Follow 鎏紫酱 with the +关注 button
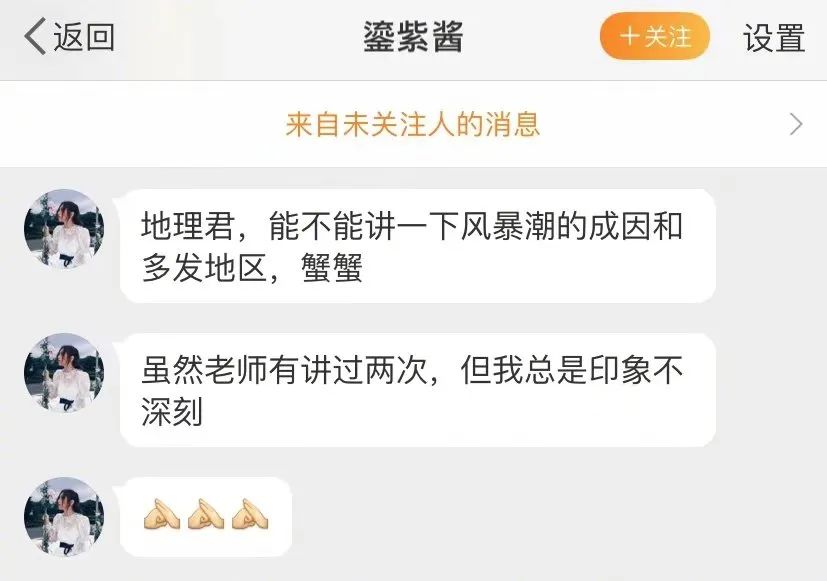This screenshot has width=827, height=581. pyautogui.click(x=655, y=37)
